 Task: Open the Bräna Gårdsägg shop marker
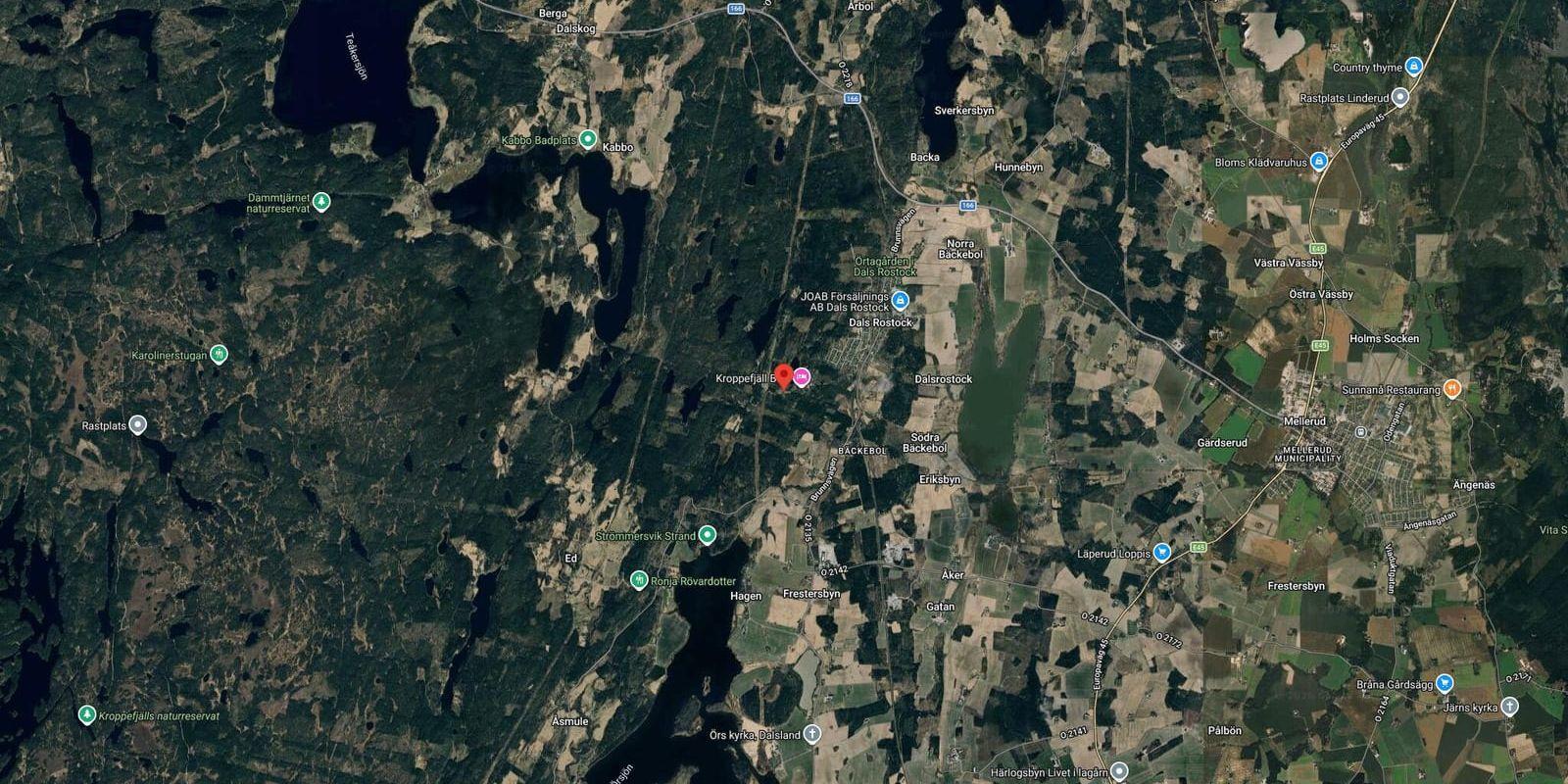(x=1445, y=684)
